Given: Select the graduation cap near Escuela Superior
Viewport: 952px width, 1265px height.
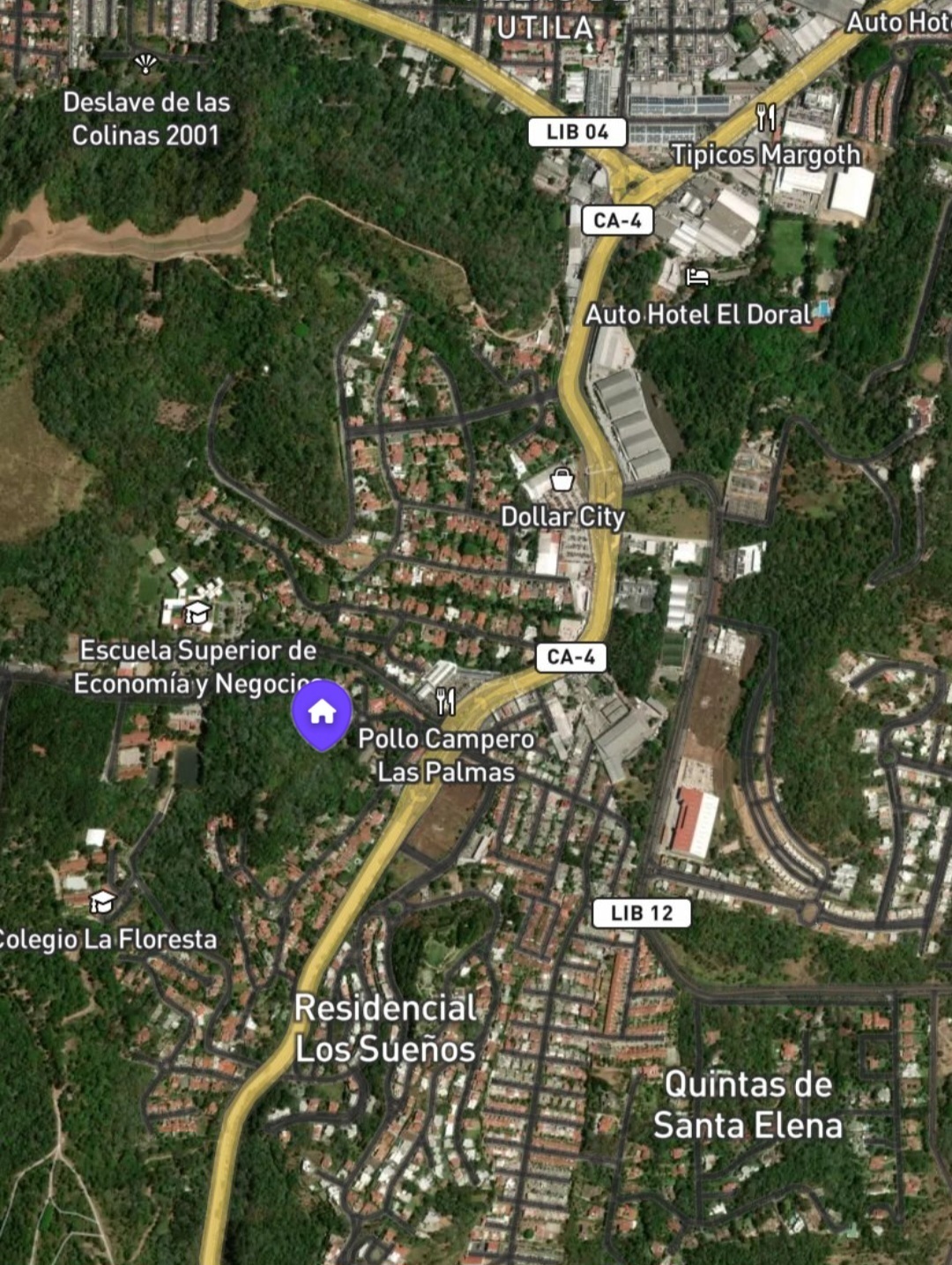Looking at the screenshot, I should (x=196, y=612).
